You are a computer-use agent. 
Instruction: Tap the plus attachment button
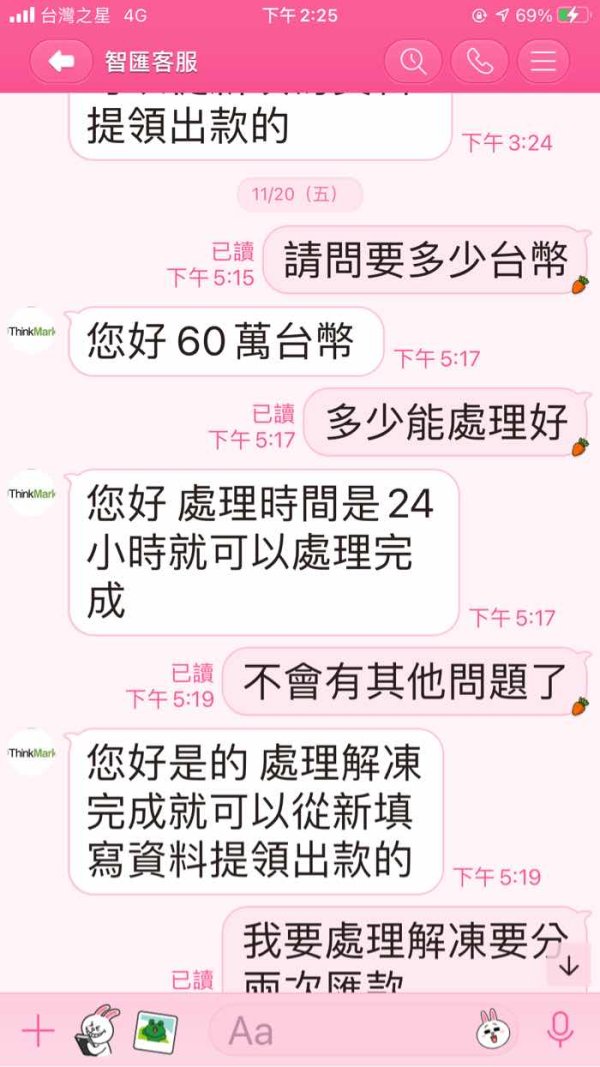click(x=38, y=1032)
